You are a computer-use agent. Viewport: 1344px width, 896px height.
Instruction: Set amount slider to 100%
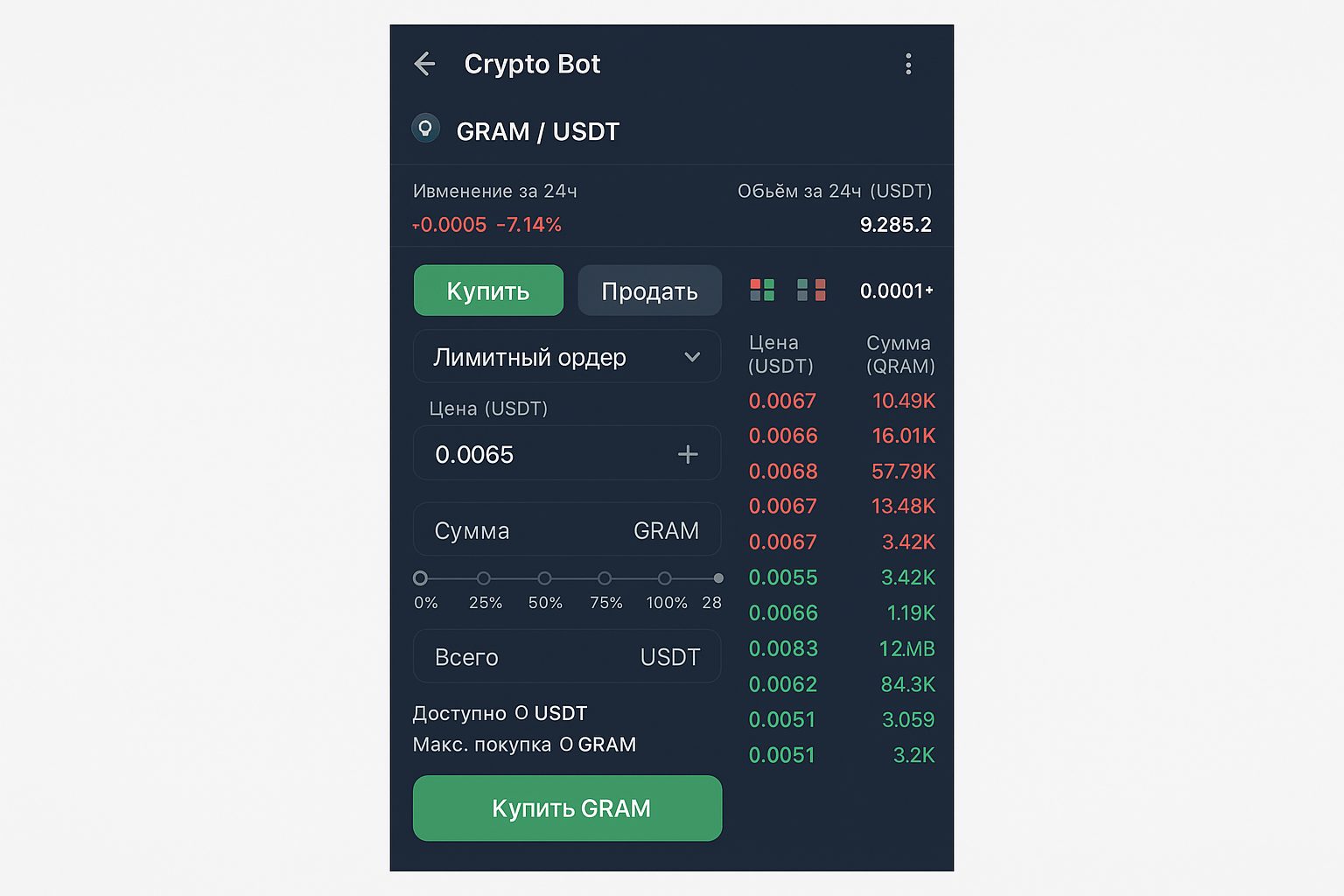click(665, 578)
